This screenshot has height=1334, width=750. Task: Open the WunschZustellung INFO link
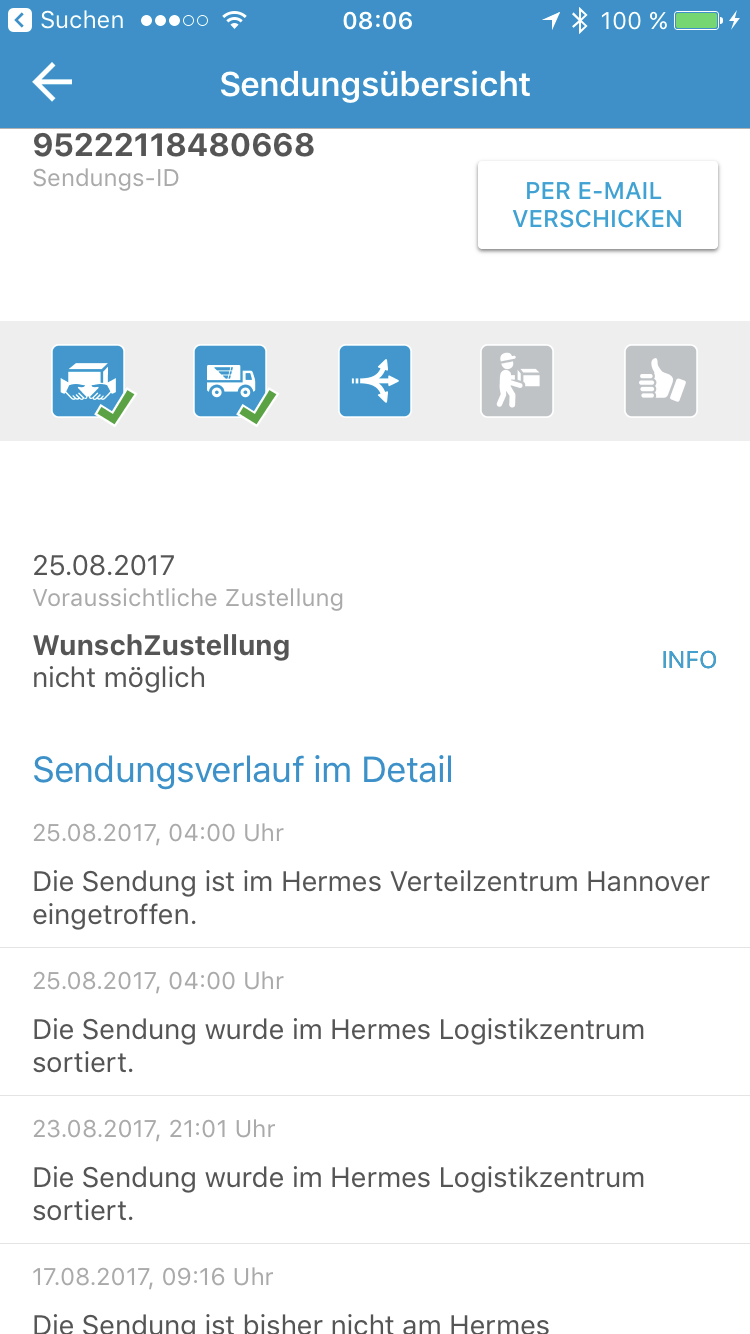689,660
